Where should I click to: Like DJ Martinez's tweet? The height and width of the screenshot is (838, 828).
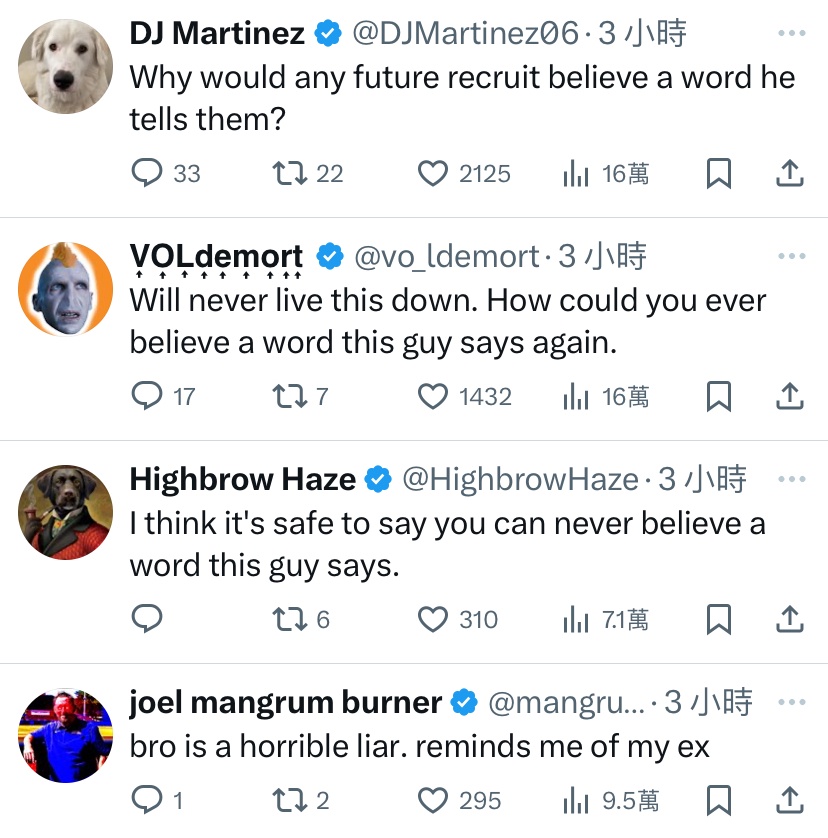click(x=432, y=174)
